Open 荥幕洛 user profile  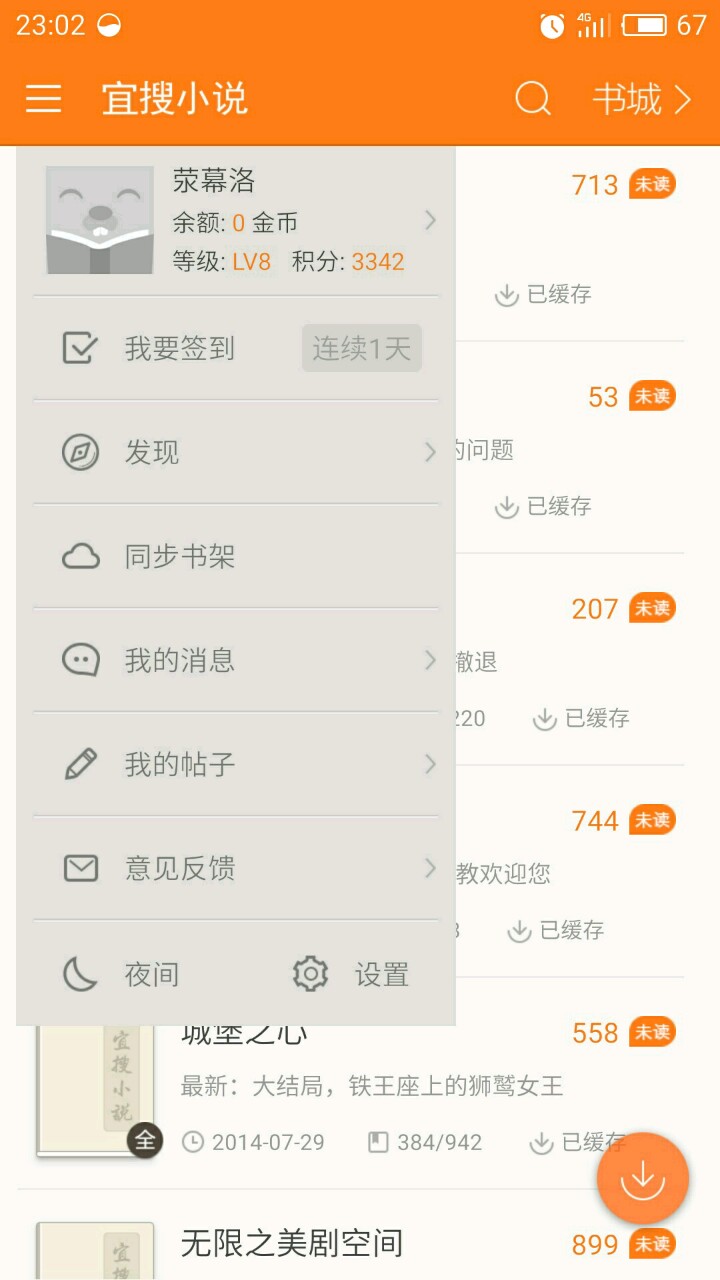pos(236,221)
